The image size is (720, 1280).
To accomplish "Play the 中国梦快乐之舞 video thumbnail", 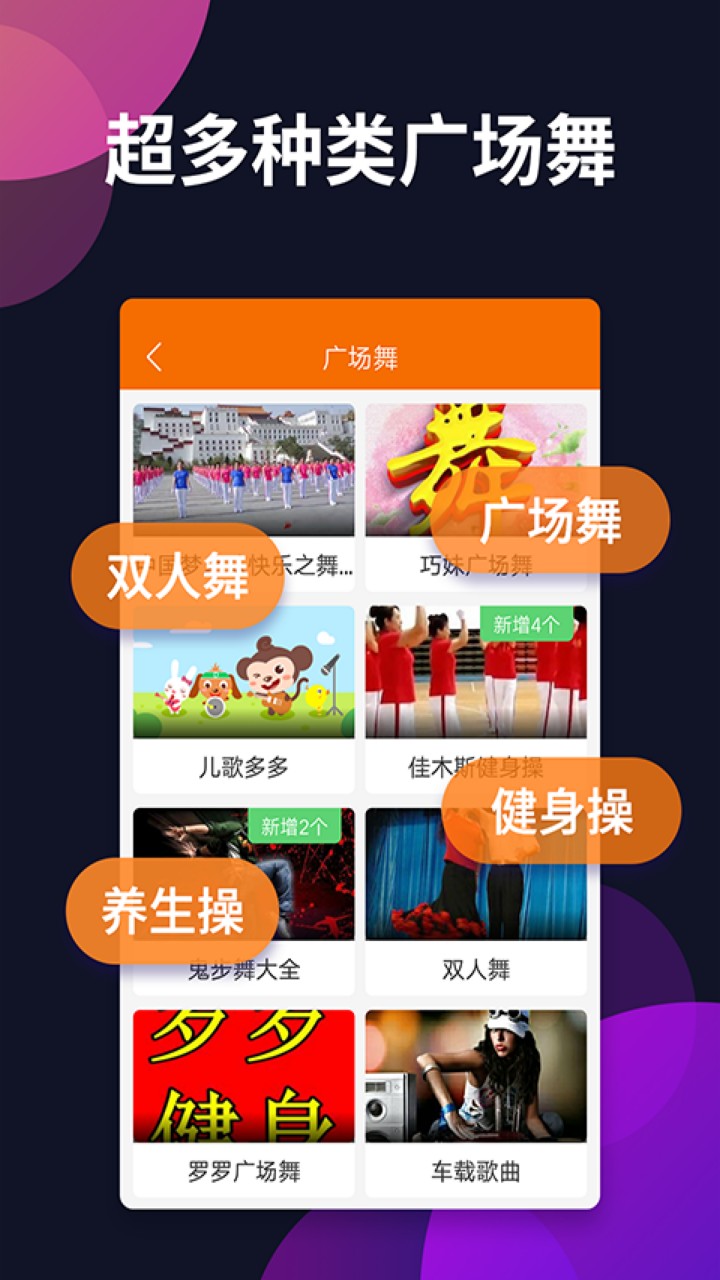I will click(x=242, y=470).
